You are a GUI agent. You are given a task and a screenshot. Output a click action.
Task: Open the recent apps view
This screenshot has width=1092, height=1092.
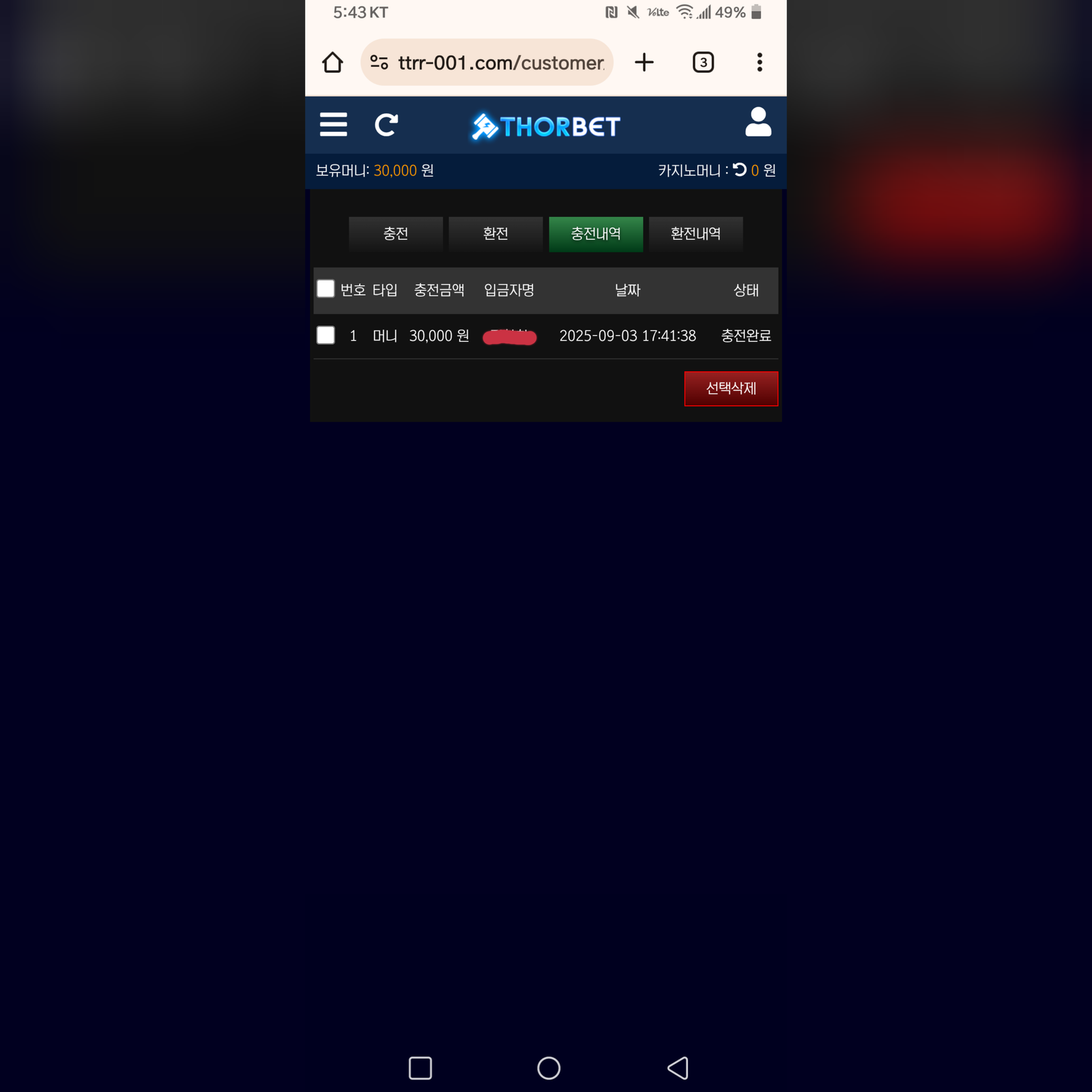tap(420, 1068)
